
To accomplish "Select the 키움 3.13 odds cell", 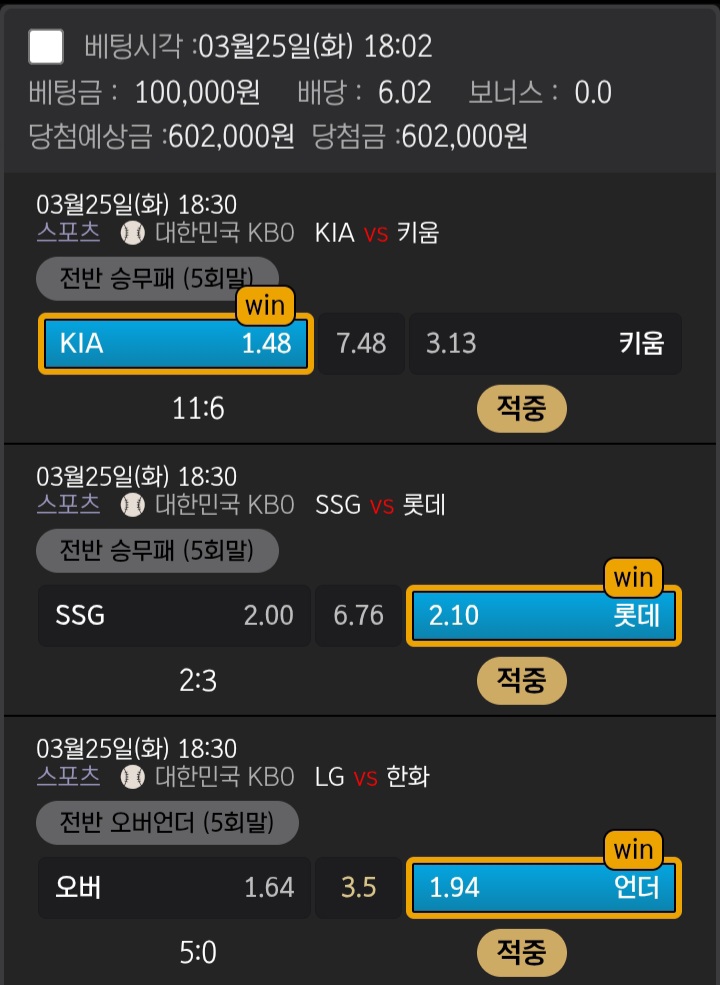I will 545,344.
